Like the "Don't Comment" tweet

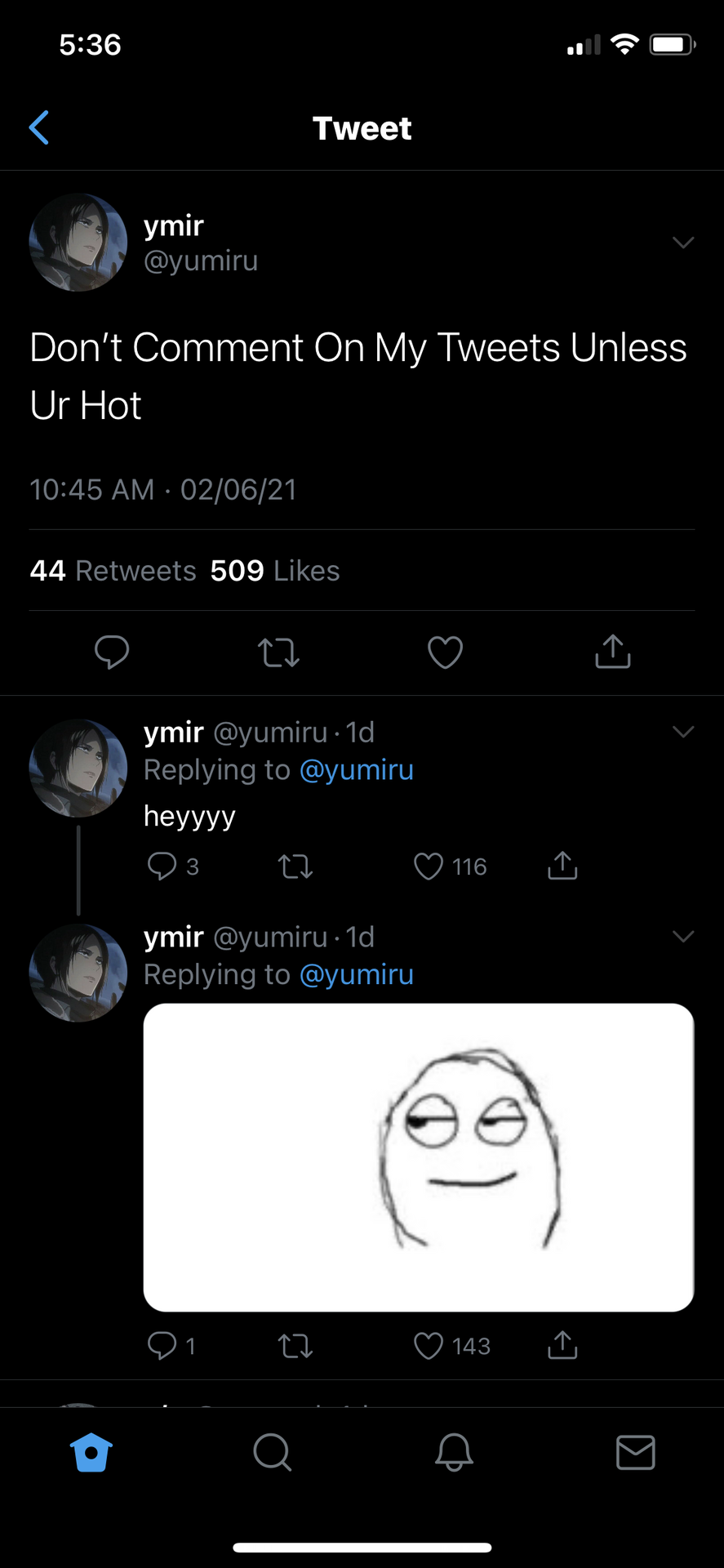click(x=445, y=652)
